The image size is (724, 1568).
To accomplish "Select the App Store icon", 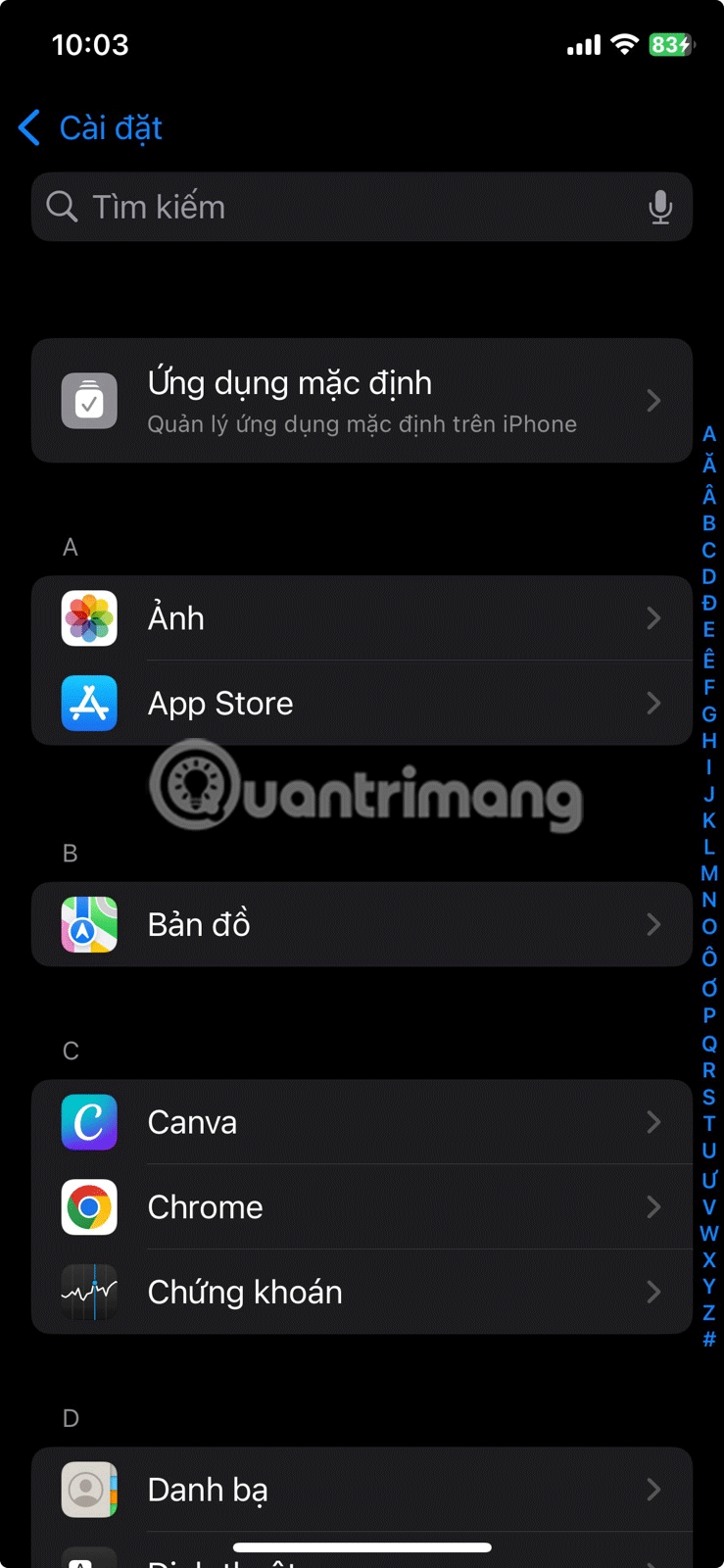I will [89, 703].
